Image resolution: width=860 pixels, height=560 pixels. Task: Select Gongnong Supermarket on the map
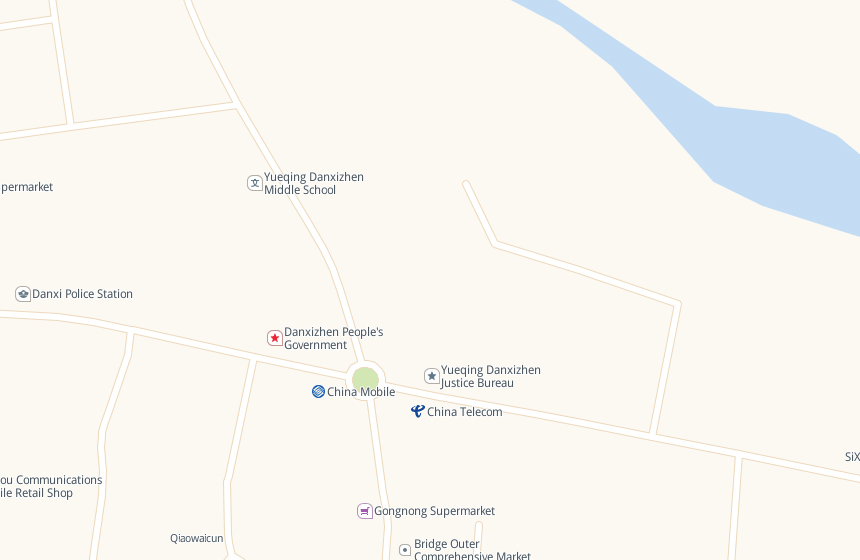pos(365,511)
